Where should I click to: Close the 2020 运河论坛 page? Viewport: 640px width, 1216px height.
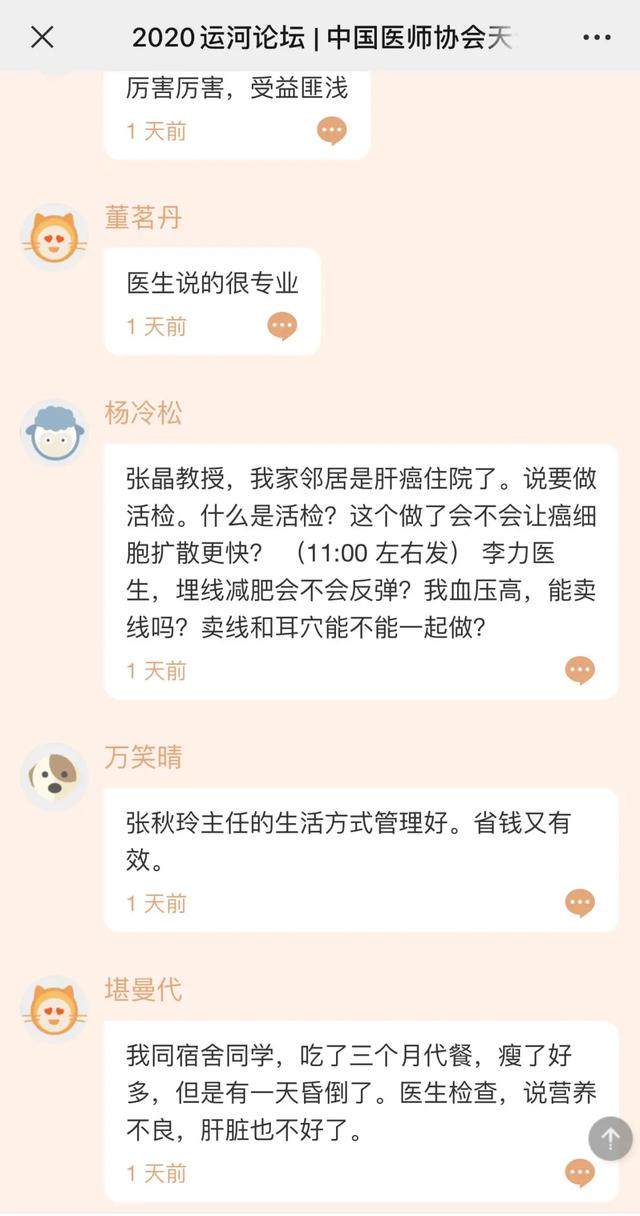coord(42,38)
